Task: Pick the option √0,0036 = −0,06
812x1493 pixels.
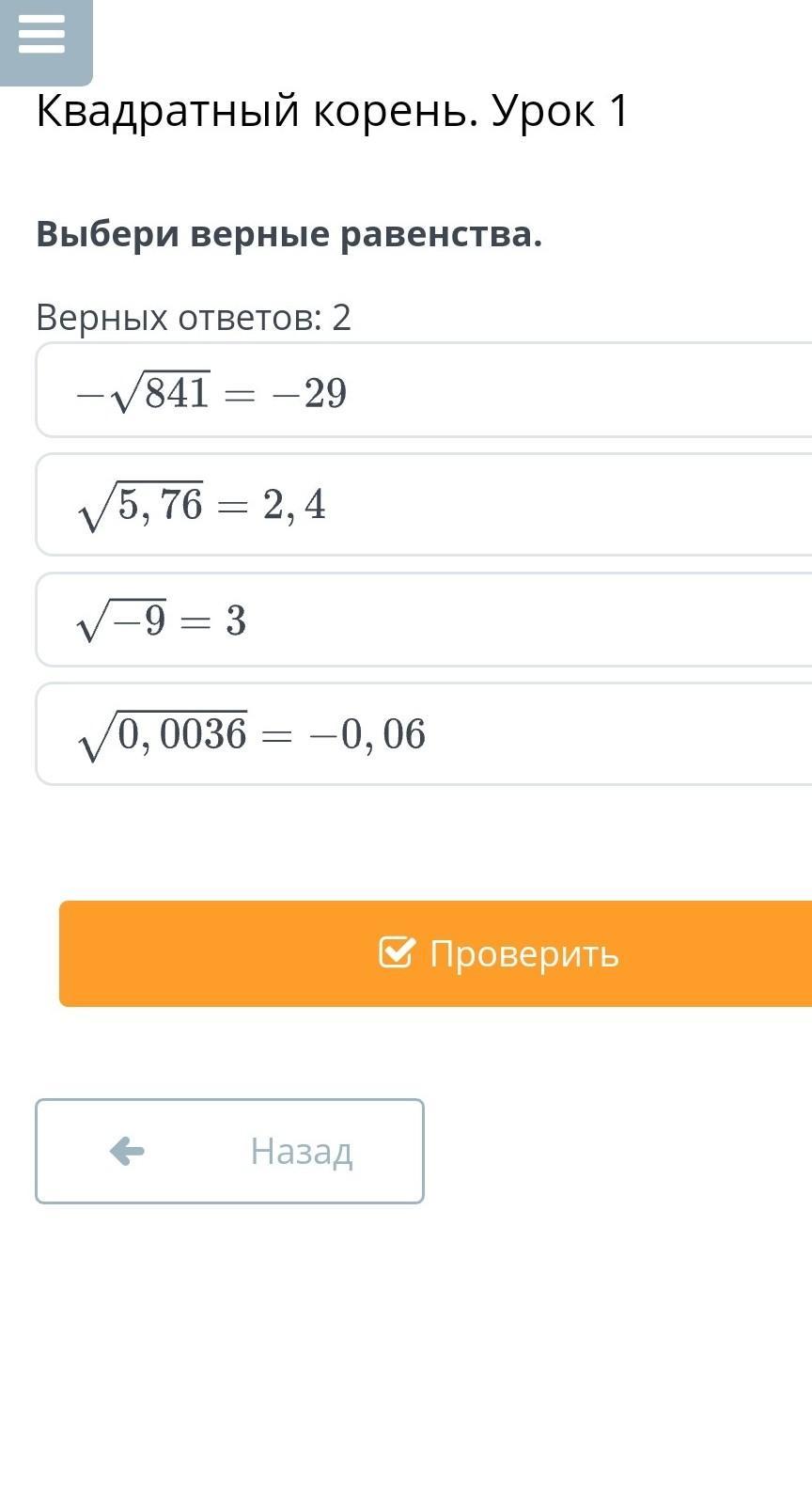Action: click(x=424, y=733)
